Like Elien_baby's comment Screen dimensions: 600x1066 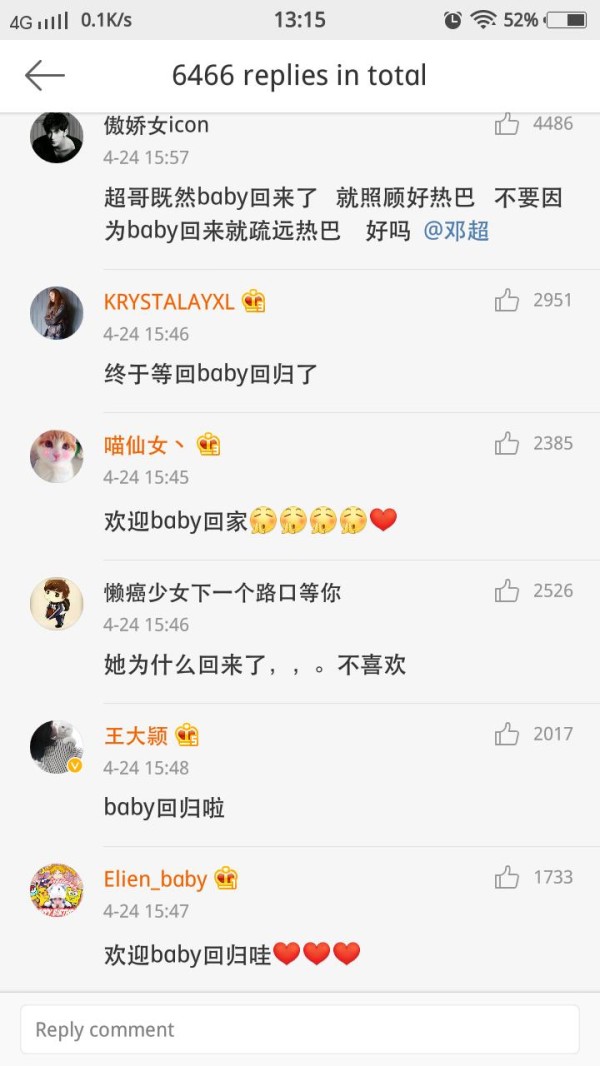click(507, 878)
